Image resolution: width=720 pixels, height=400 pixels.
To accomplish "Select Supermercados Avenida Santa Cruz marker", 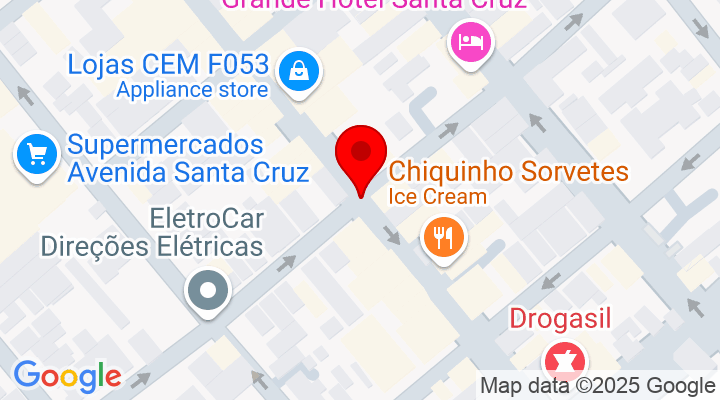I will (x=37, y=156).
